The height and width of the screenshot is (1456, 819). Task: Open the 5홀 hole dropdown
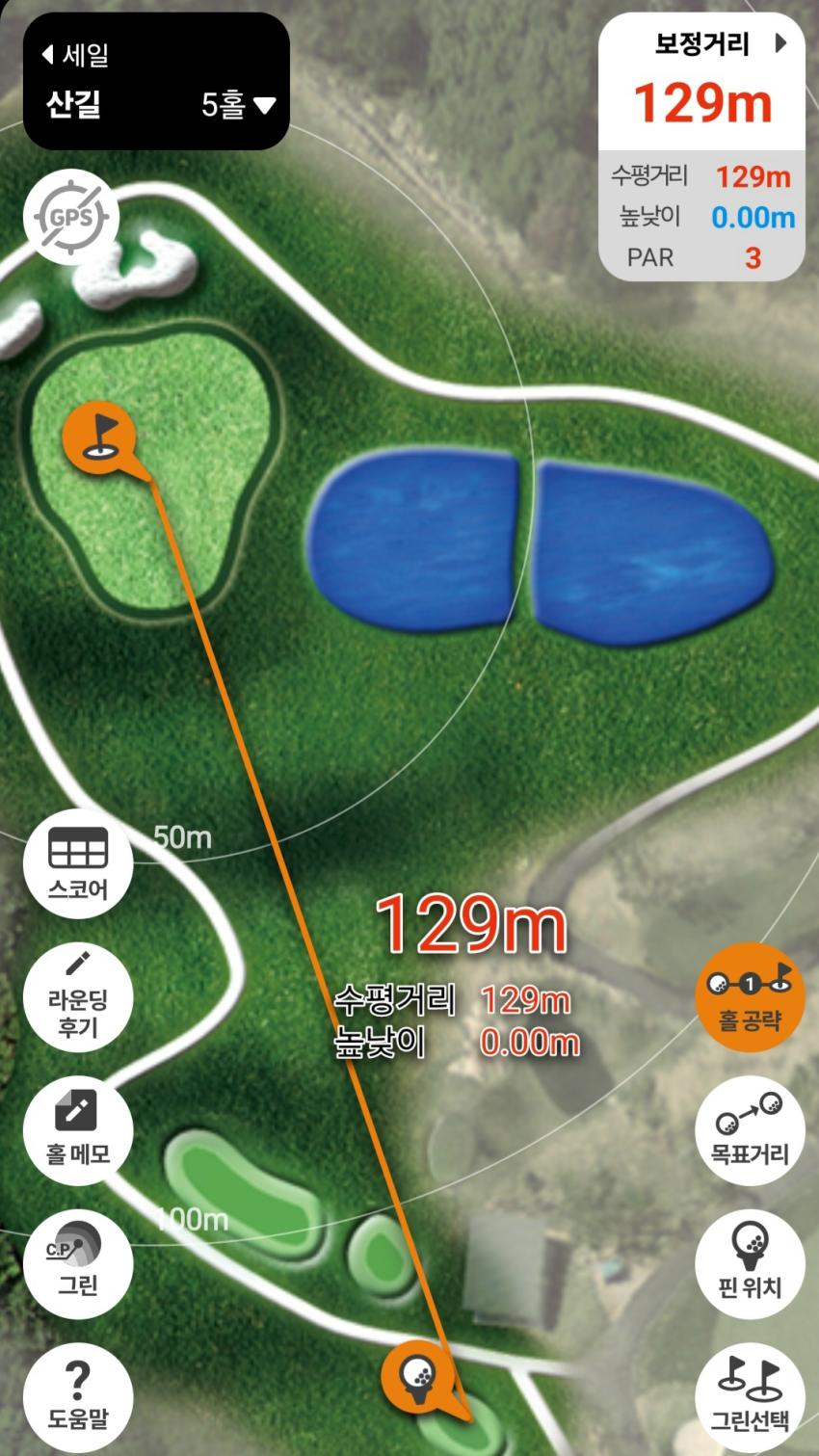click(x=238, y=104)
